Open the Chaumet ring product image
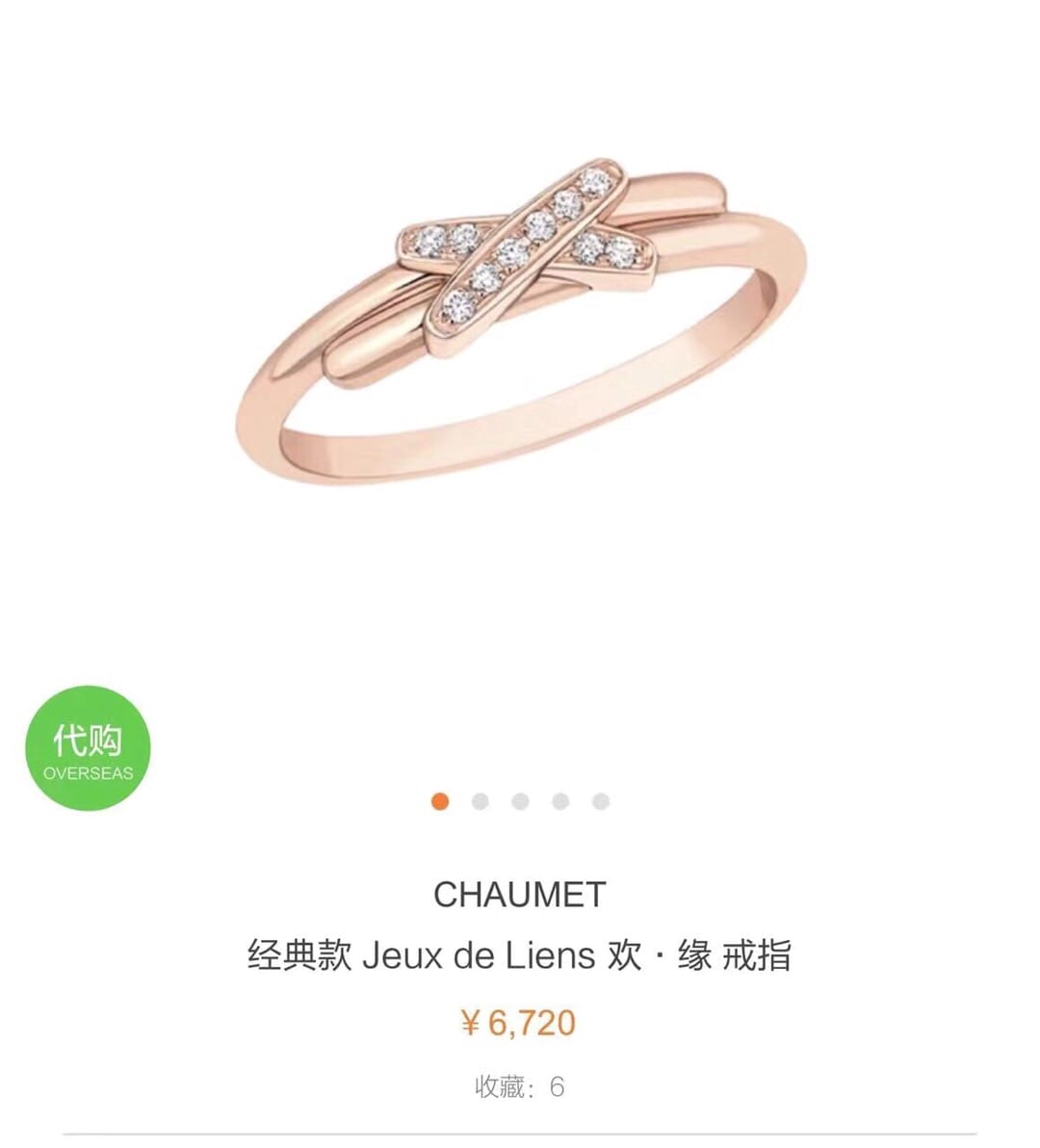The height and width of the screenshot is (1148, 1040). tap(520, 318)
